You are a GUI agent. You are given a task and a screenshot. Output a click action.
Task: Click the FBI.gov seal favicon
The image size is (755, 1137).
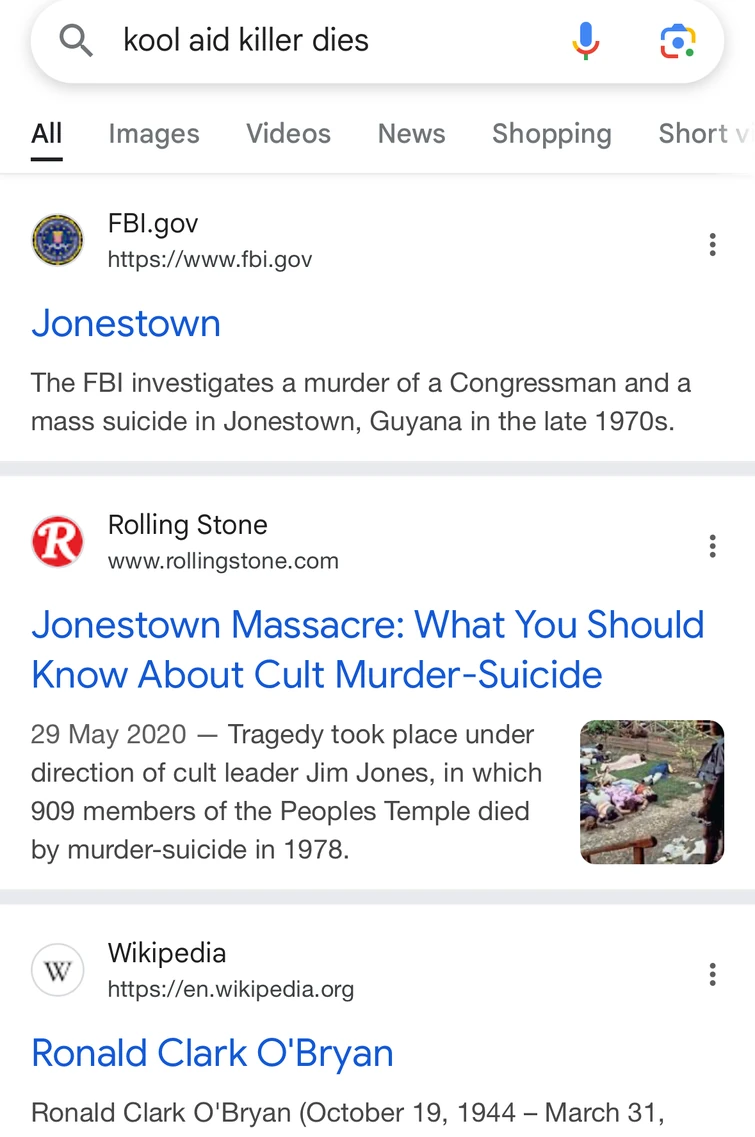pyautogui.click(x=58, y=240)
